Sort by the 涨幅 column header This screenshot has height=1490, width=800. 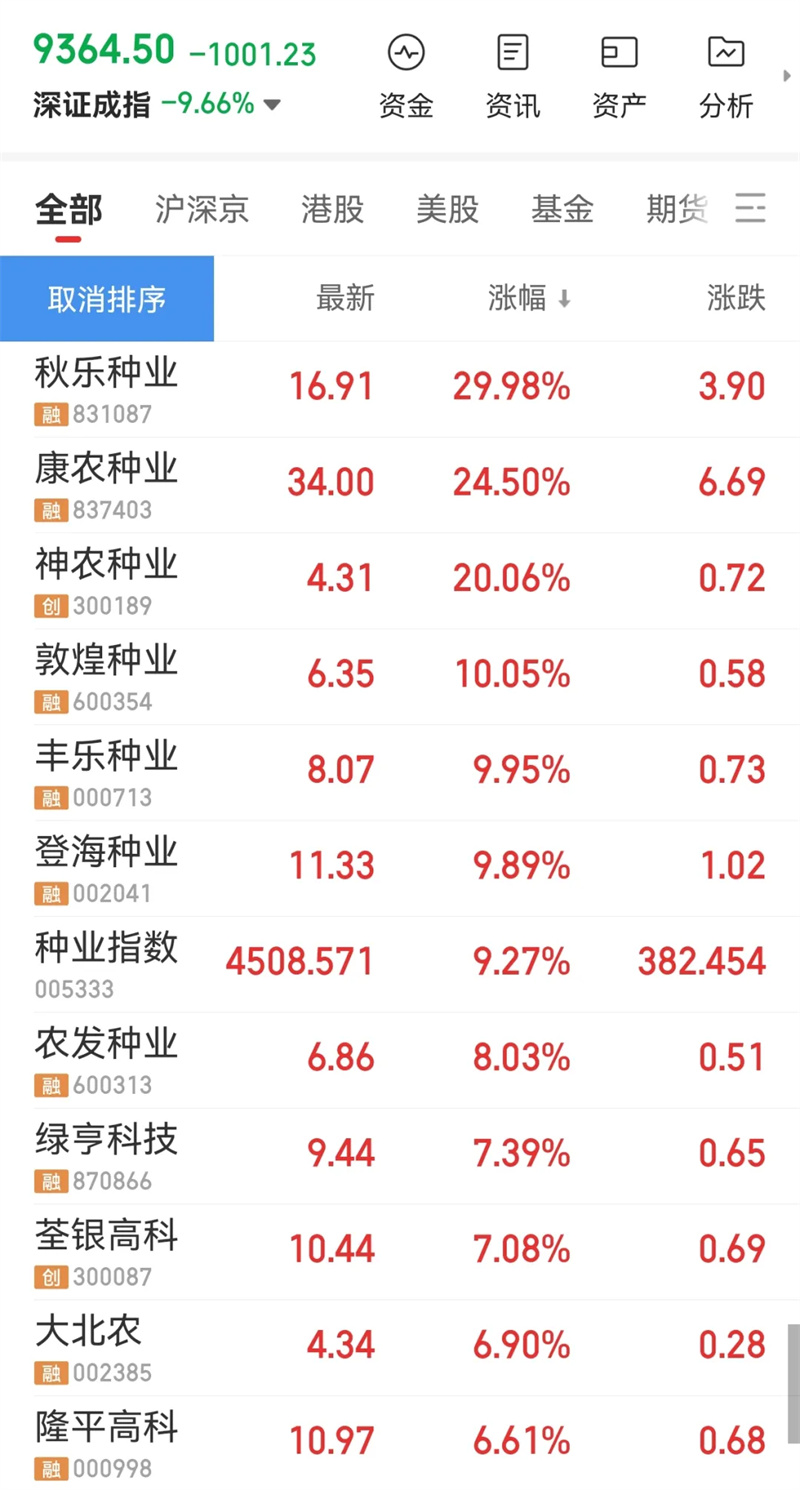pyautogui.click(x=529, y=298)
